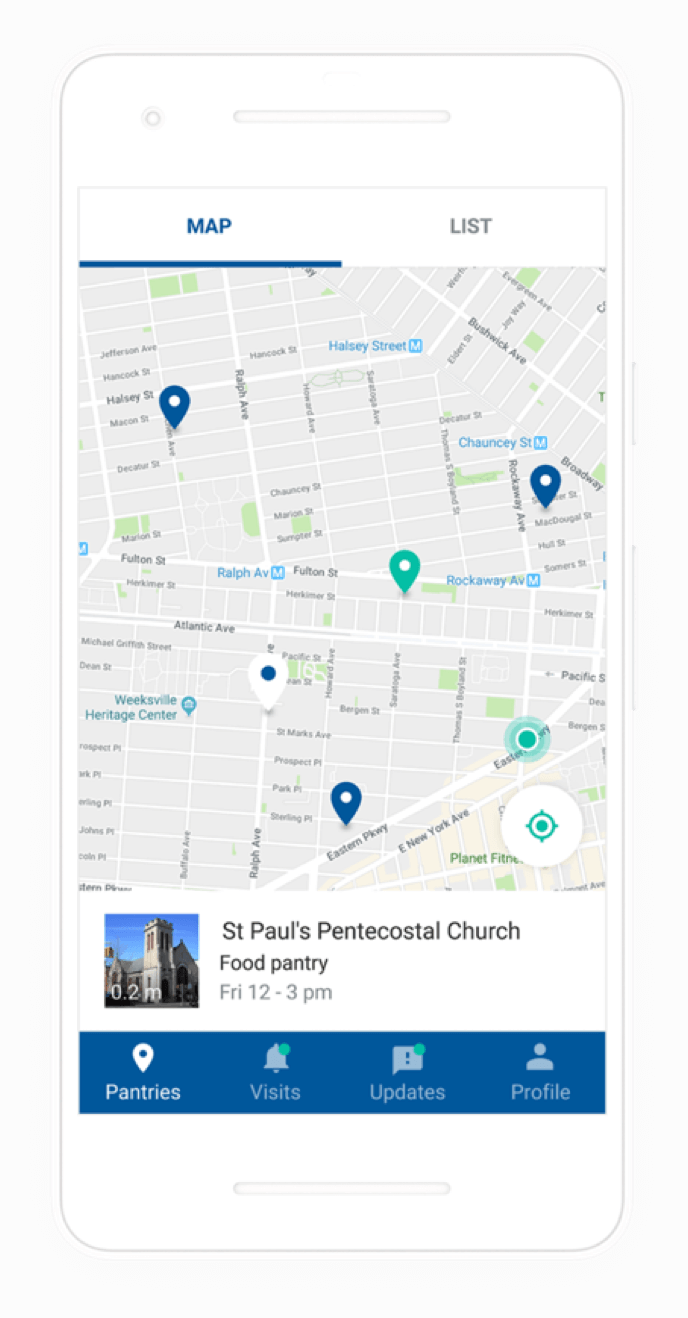Go to the Updates tab
688x1318 pixels.
click(x=407, y=1073)
